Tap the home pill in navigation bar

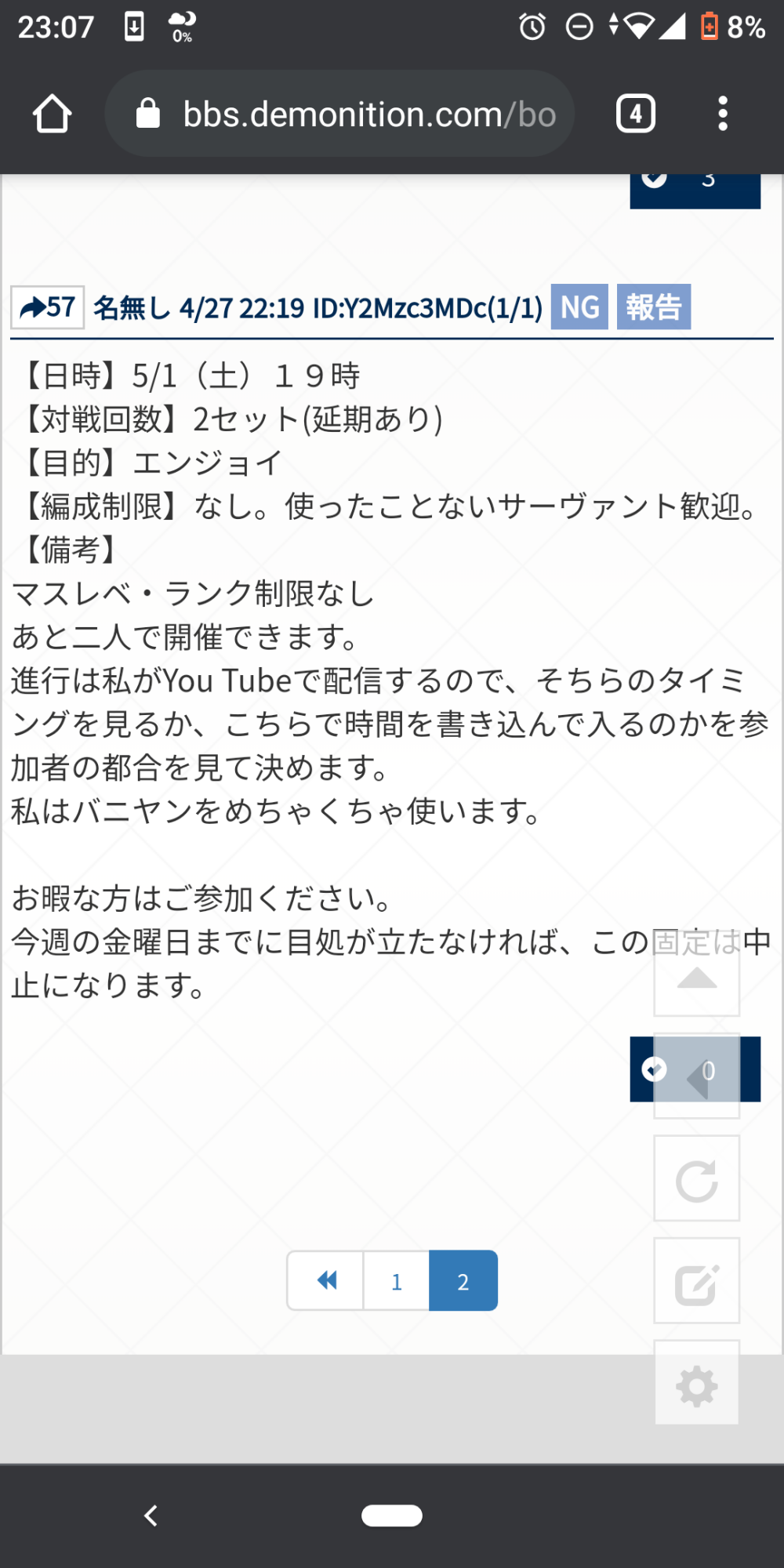coord(392,1515)
